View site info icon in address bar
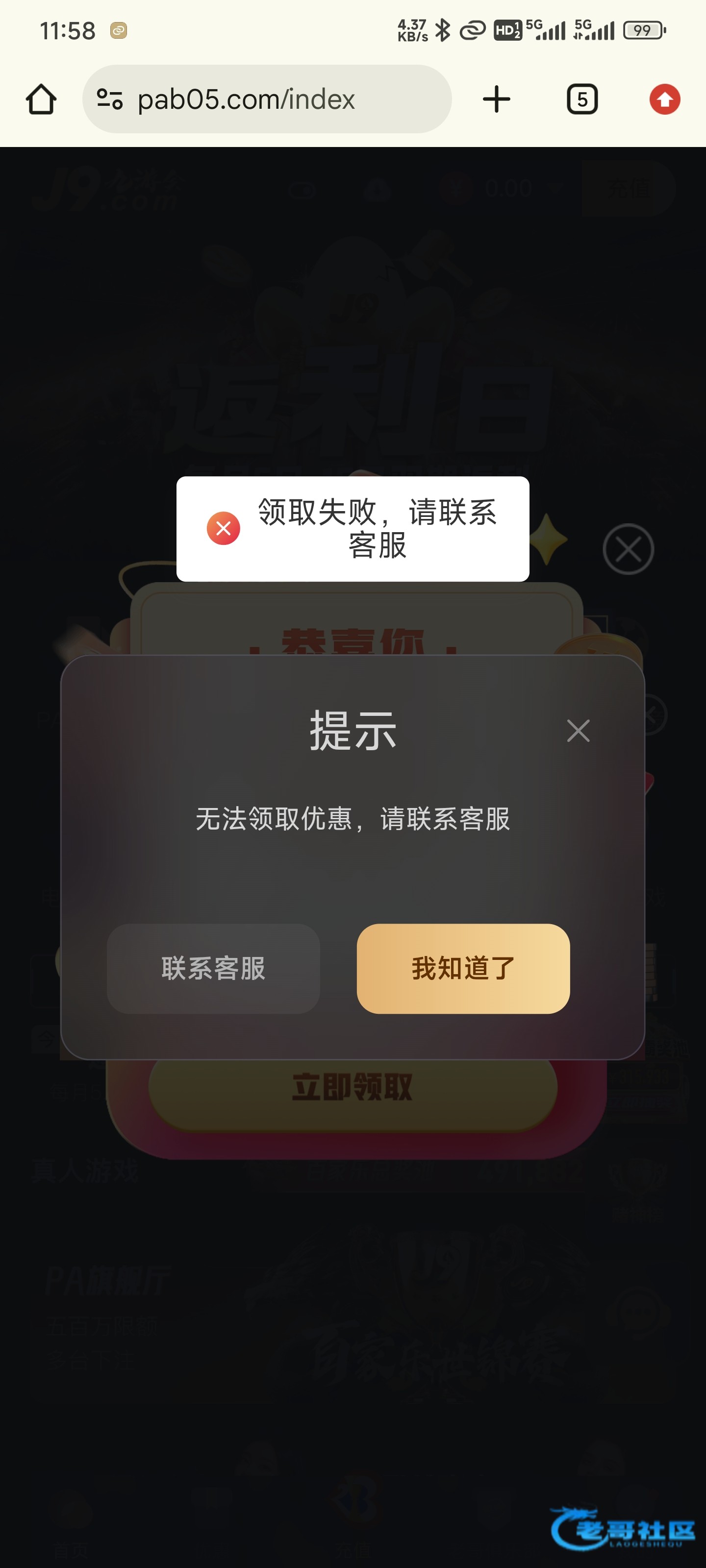706x1568 pixels. coord(110,99)
